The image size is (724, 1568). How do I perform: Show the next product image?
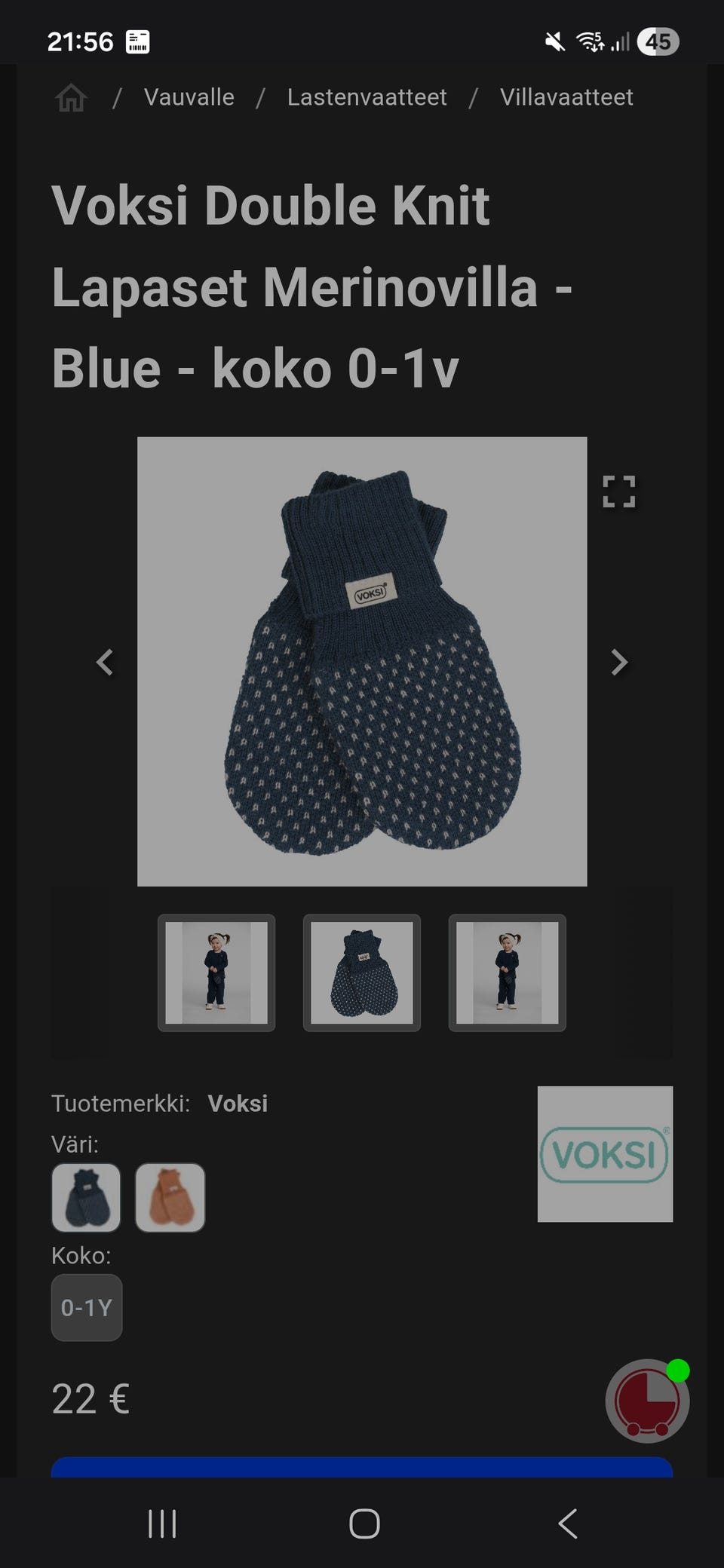click(619, 662)
